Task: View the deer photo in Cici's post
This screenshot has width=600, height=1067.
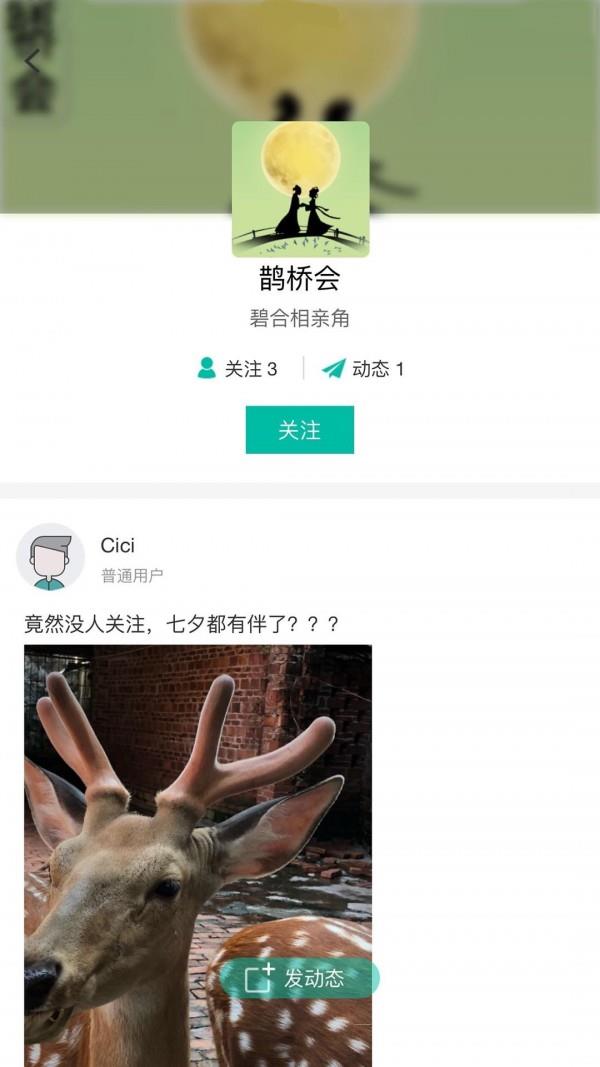Action: (x=198, y=800)
